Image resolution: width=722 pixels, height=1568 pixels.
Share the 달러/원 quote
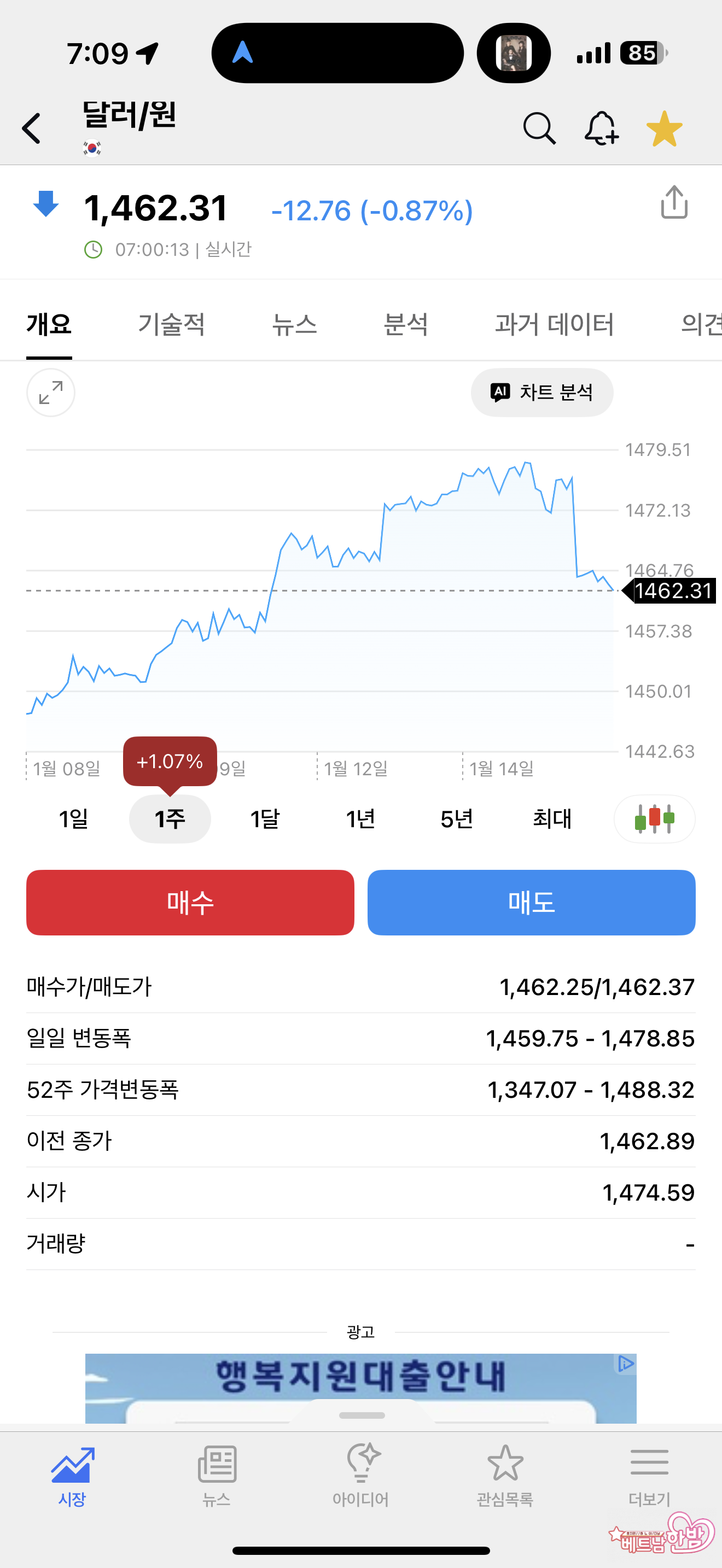pyautogui.click(x=674, y=202)
